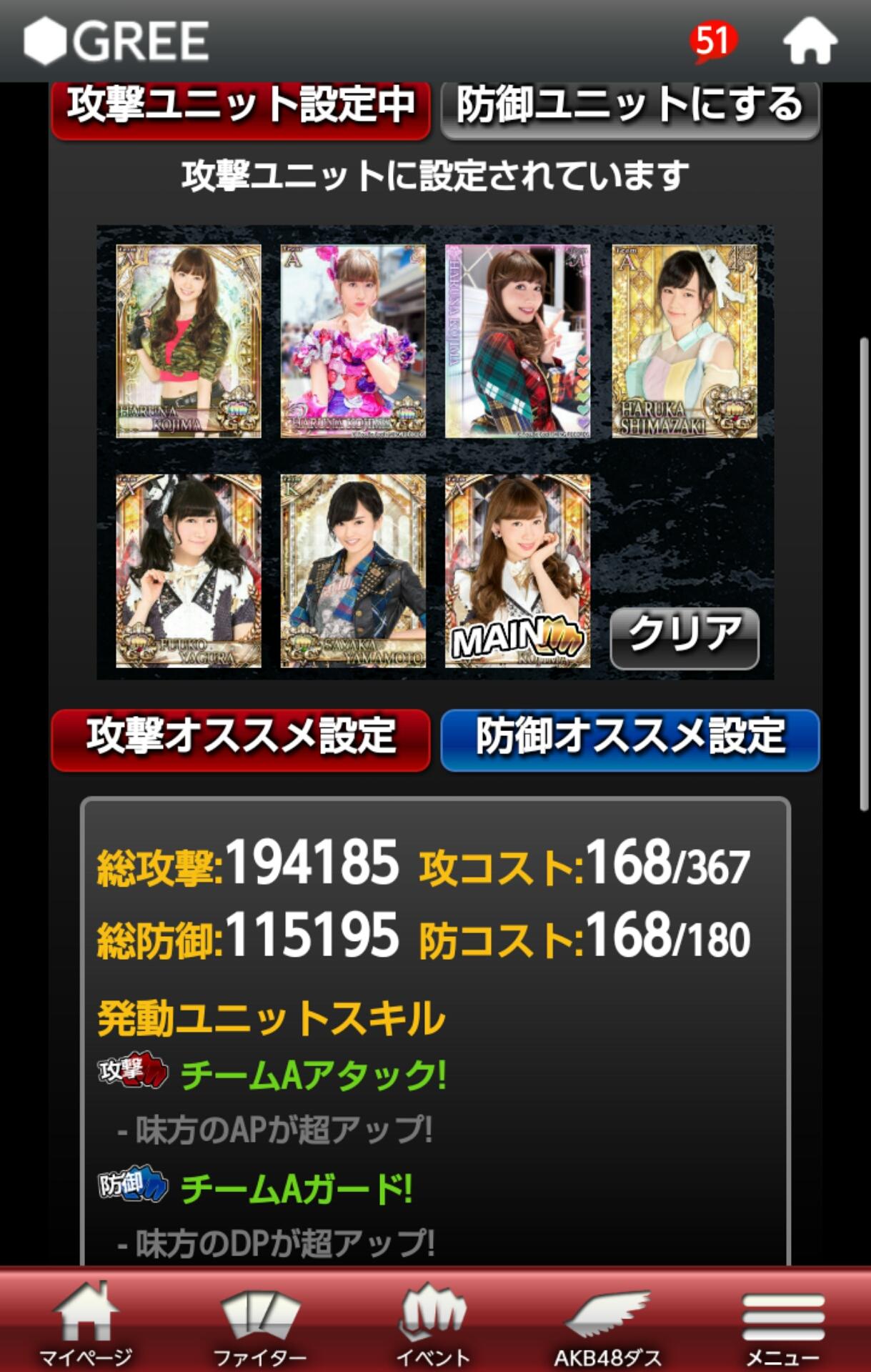Tap the GREE logo

tap(116, 41)
